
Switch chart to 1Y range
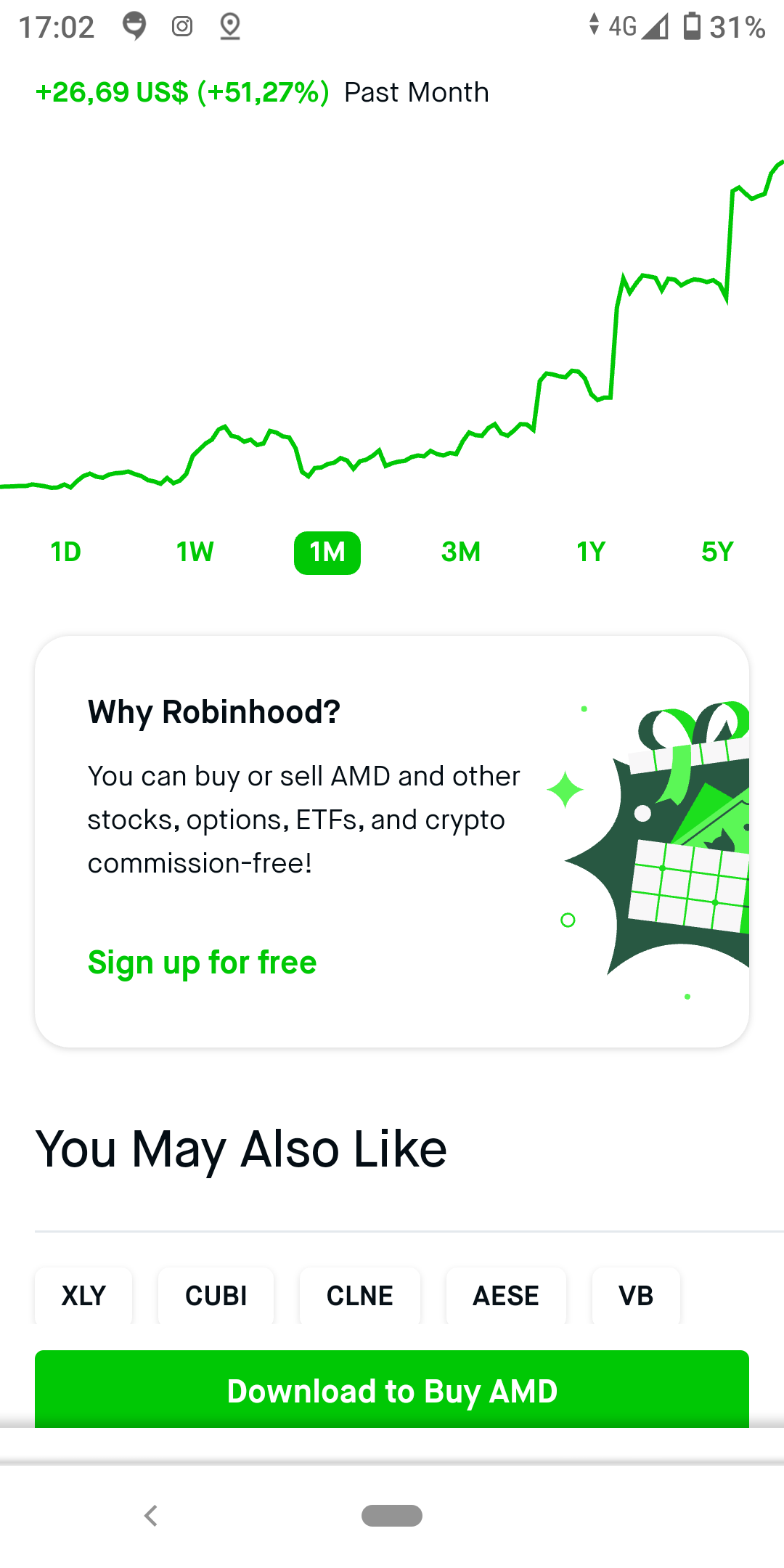click(x=591, y=552)
